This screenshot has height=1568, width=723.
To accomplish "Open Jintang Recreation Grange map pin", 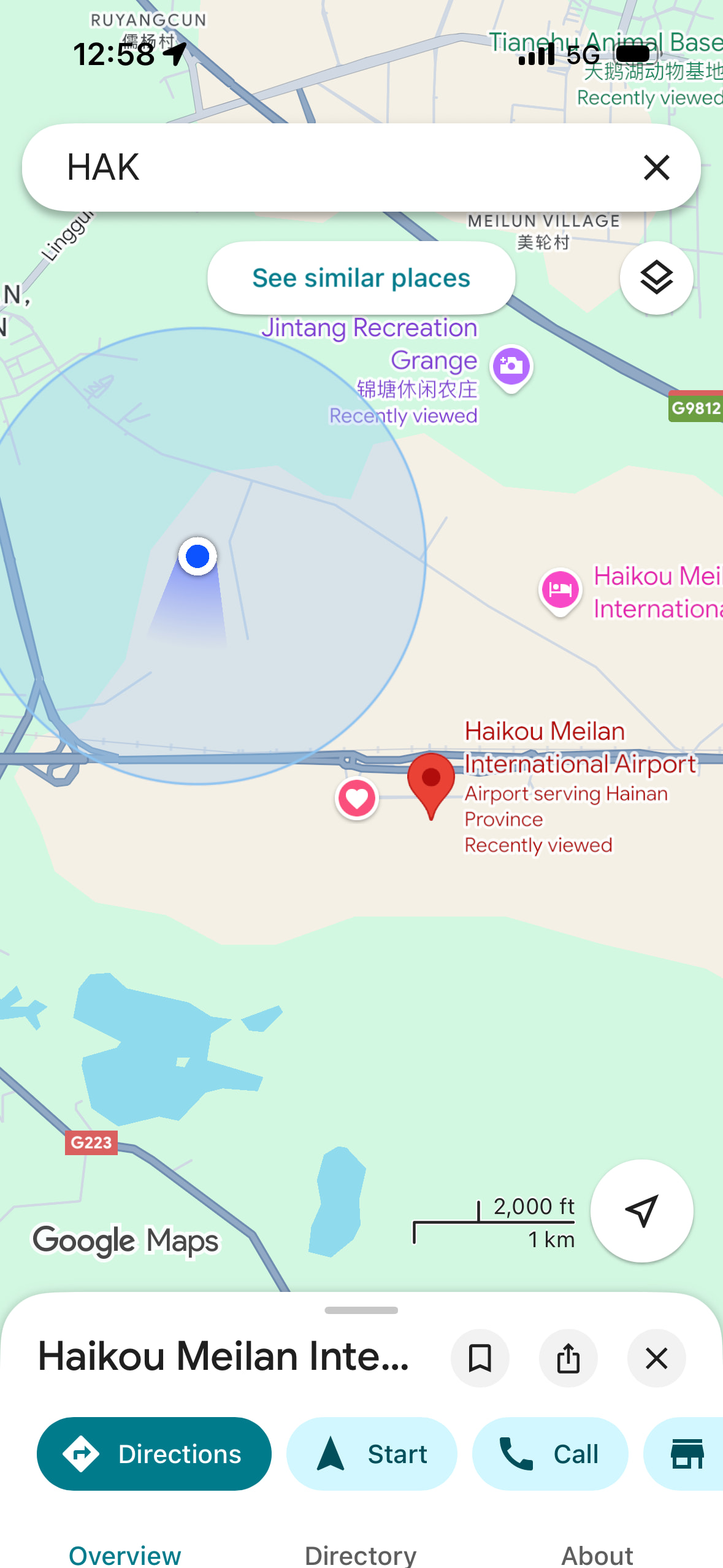I will pos(511,367).
